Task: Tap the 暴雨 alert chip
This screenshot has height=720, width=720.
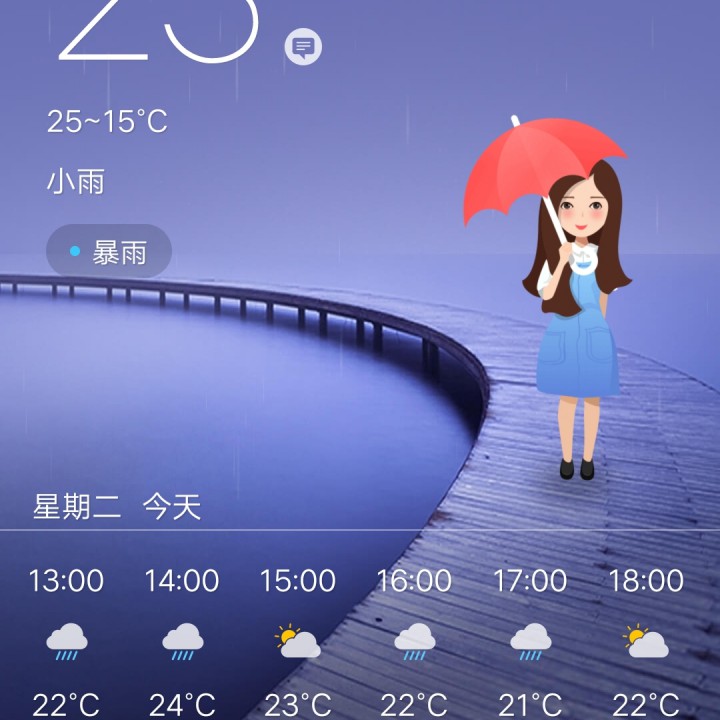Action: click(109, 252)
